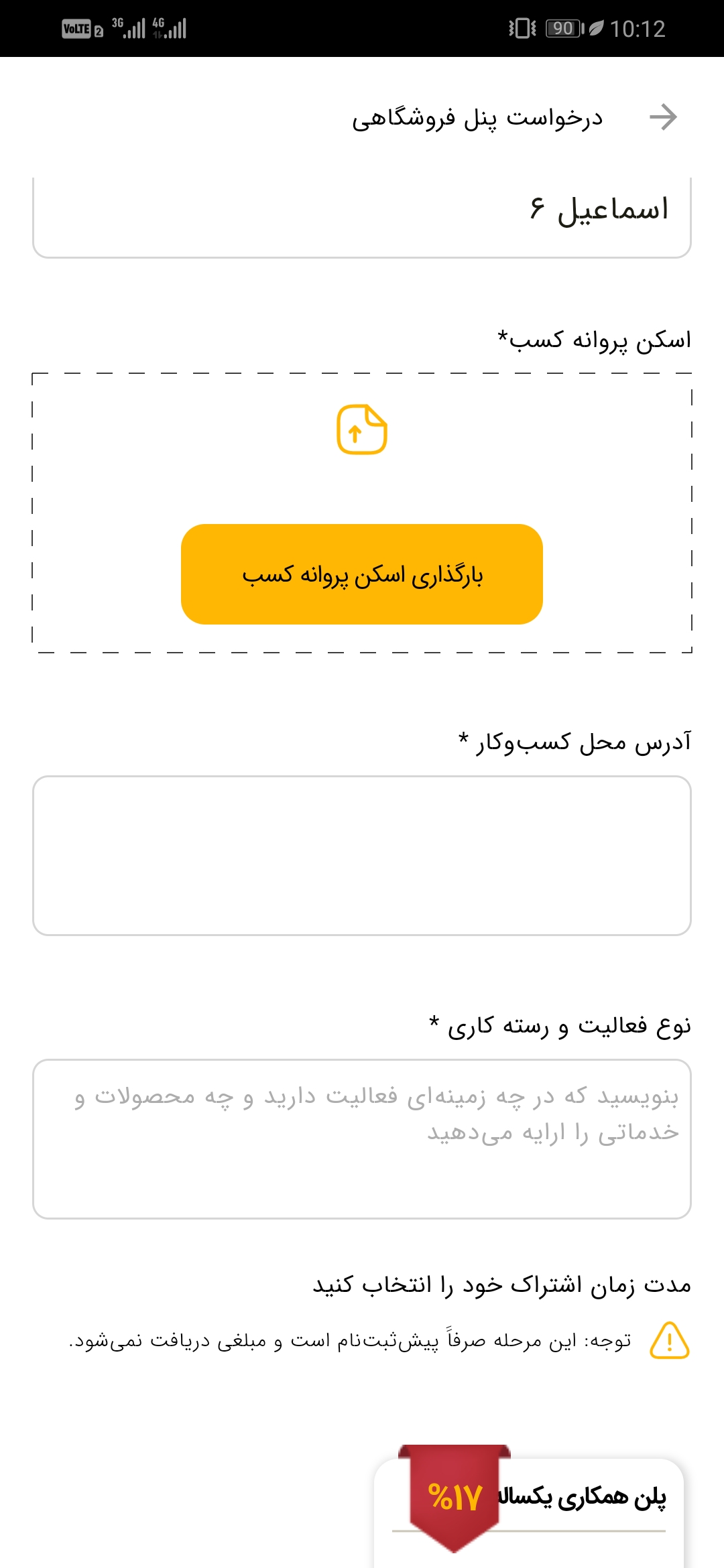Enter text in نوع فعالیت و رسته کاری field
Image resolution: width=724 pixels, height=1568 pixels.
[362, 1138]
